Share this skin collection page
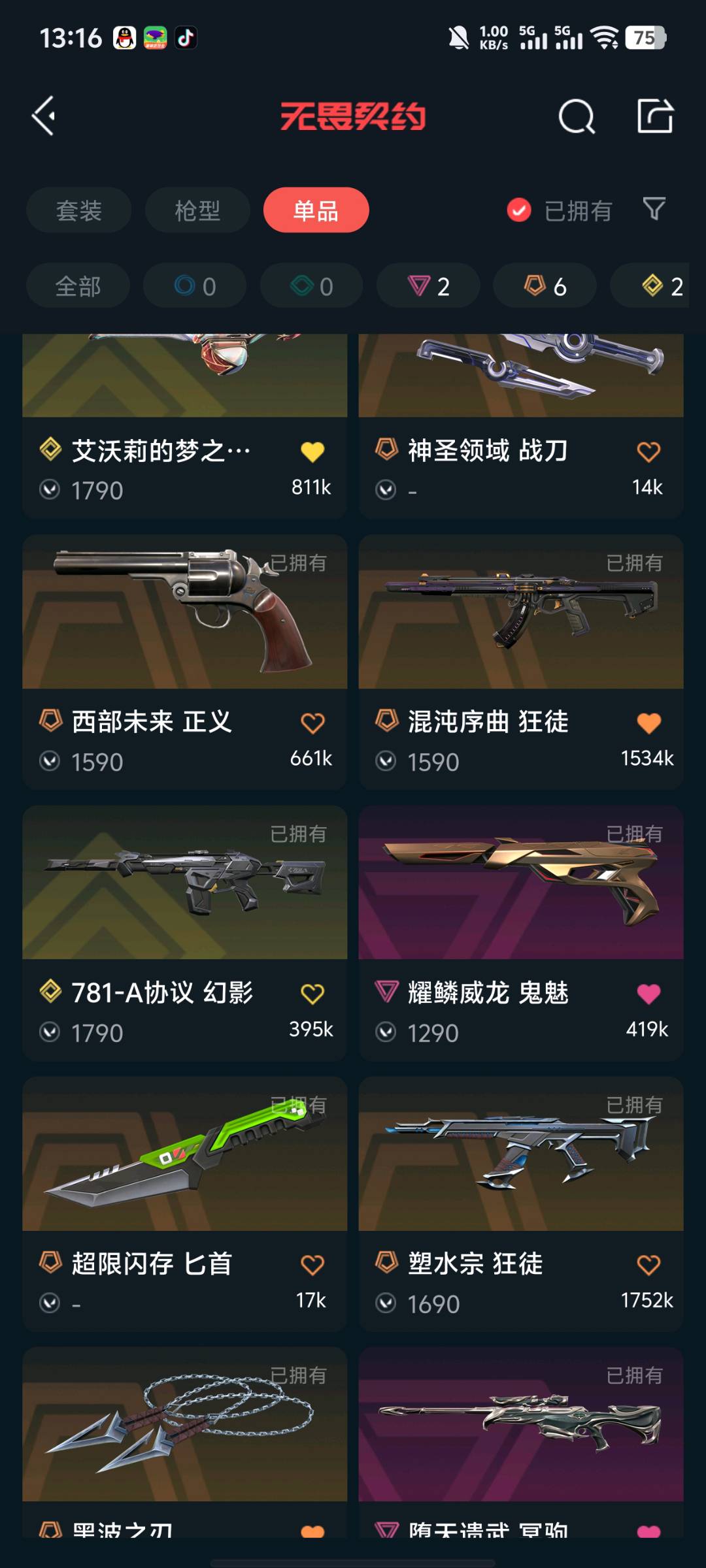The height and width of the screenshot is (1568, 706). (655, 116)
